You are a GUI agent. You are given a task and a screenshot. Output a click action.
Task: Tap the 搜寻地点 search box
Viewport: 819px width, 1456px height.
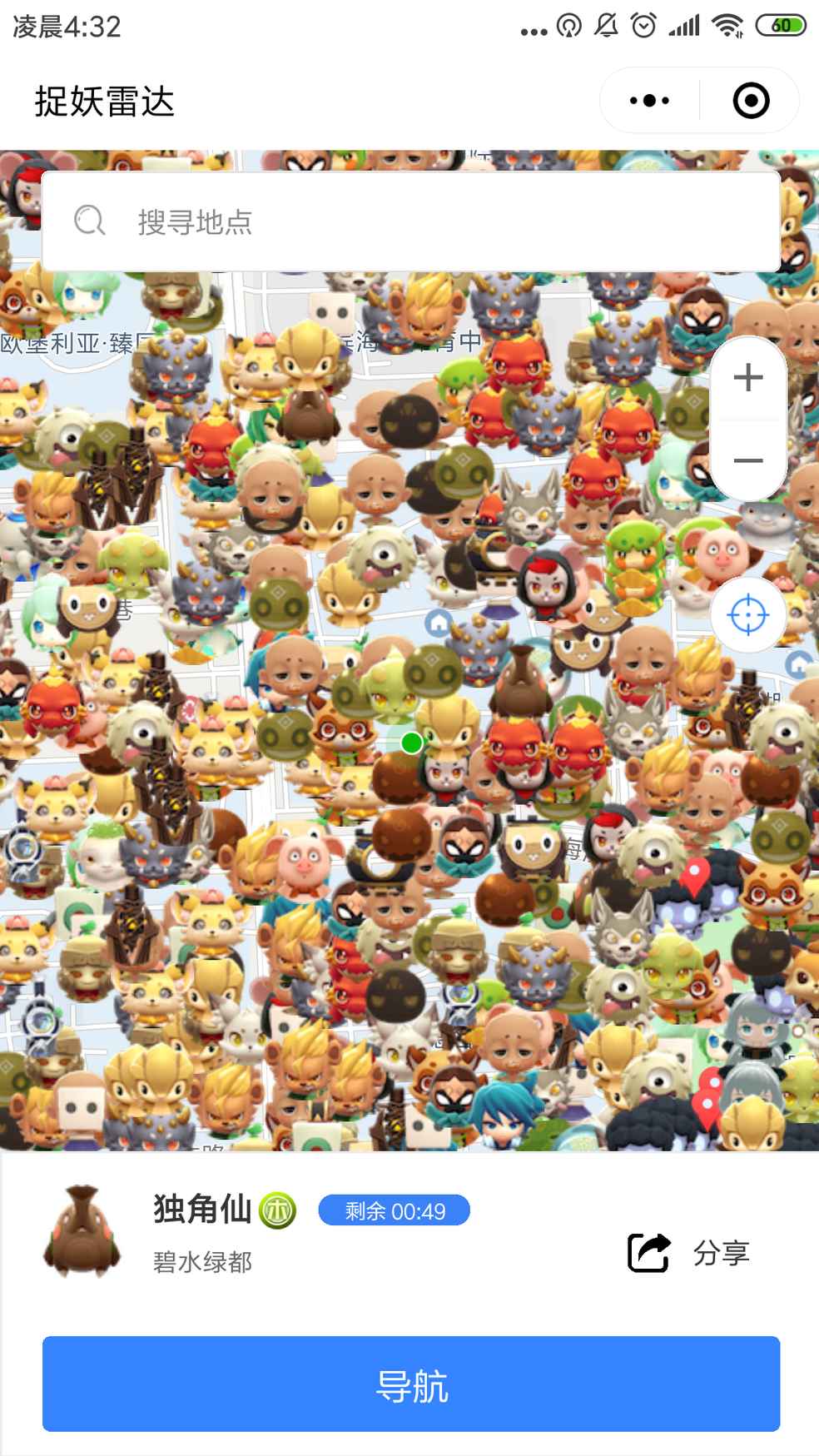409,221
